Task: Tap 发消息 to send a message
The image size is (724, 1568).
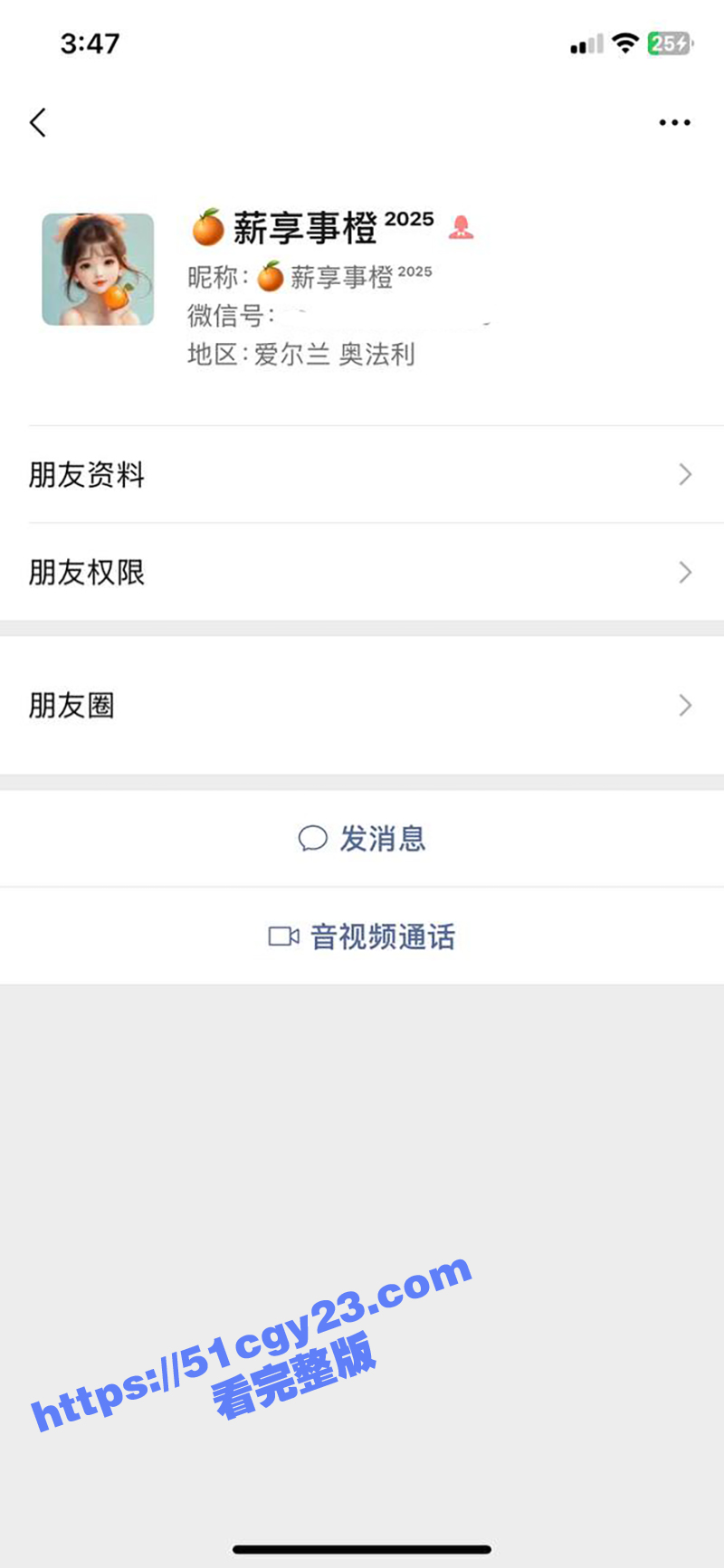Action: click(362, 839)
